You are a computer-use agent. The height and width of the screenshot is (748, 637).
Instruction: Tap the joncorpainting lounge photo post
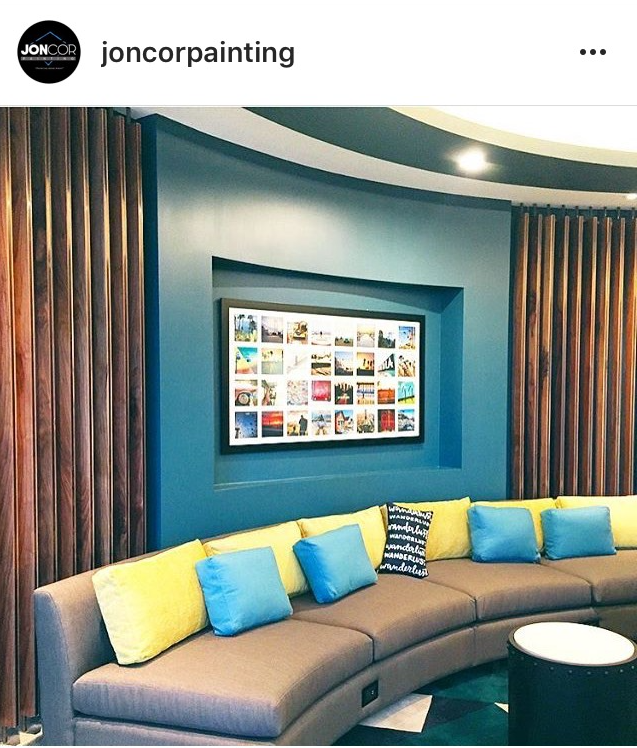pos(318,426)
